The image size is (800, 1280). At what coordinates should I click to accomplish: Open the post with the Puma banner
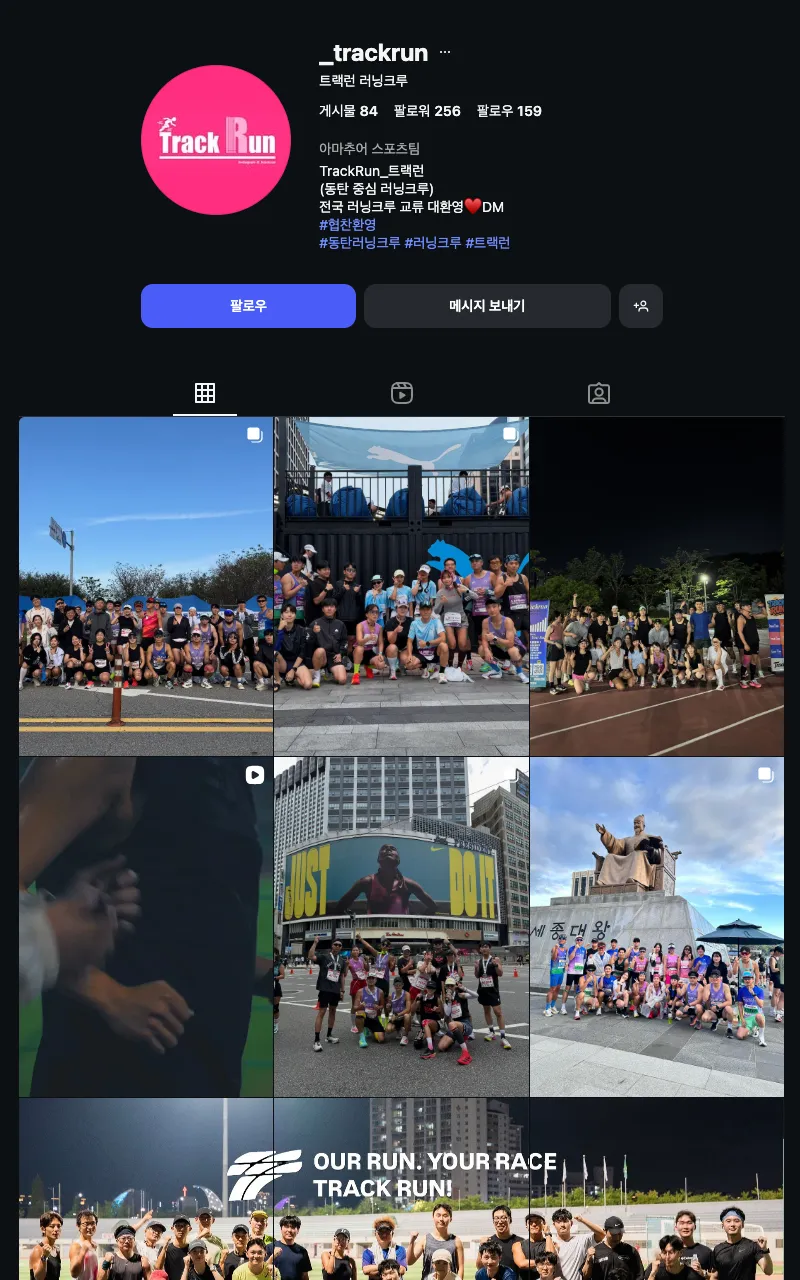tap(401, 586)
